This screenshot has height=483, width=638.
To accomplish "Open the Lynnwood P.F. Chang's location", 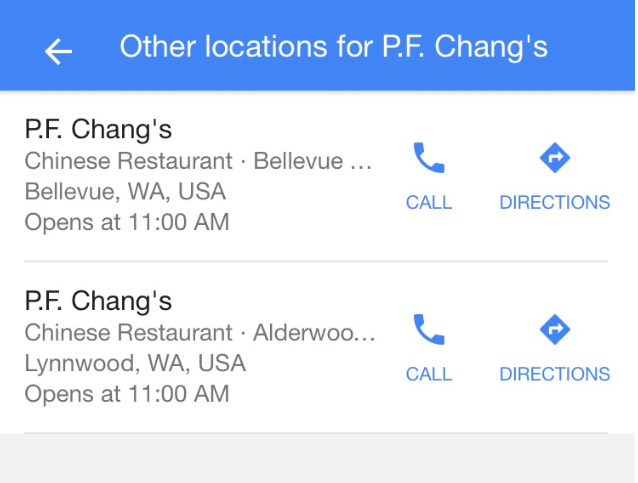I will click(200, 347).
